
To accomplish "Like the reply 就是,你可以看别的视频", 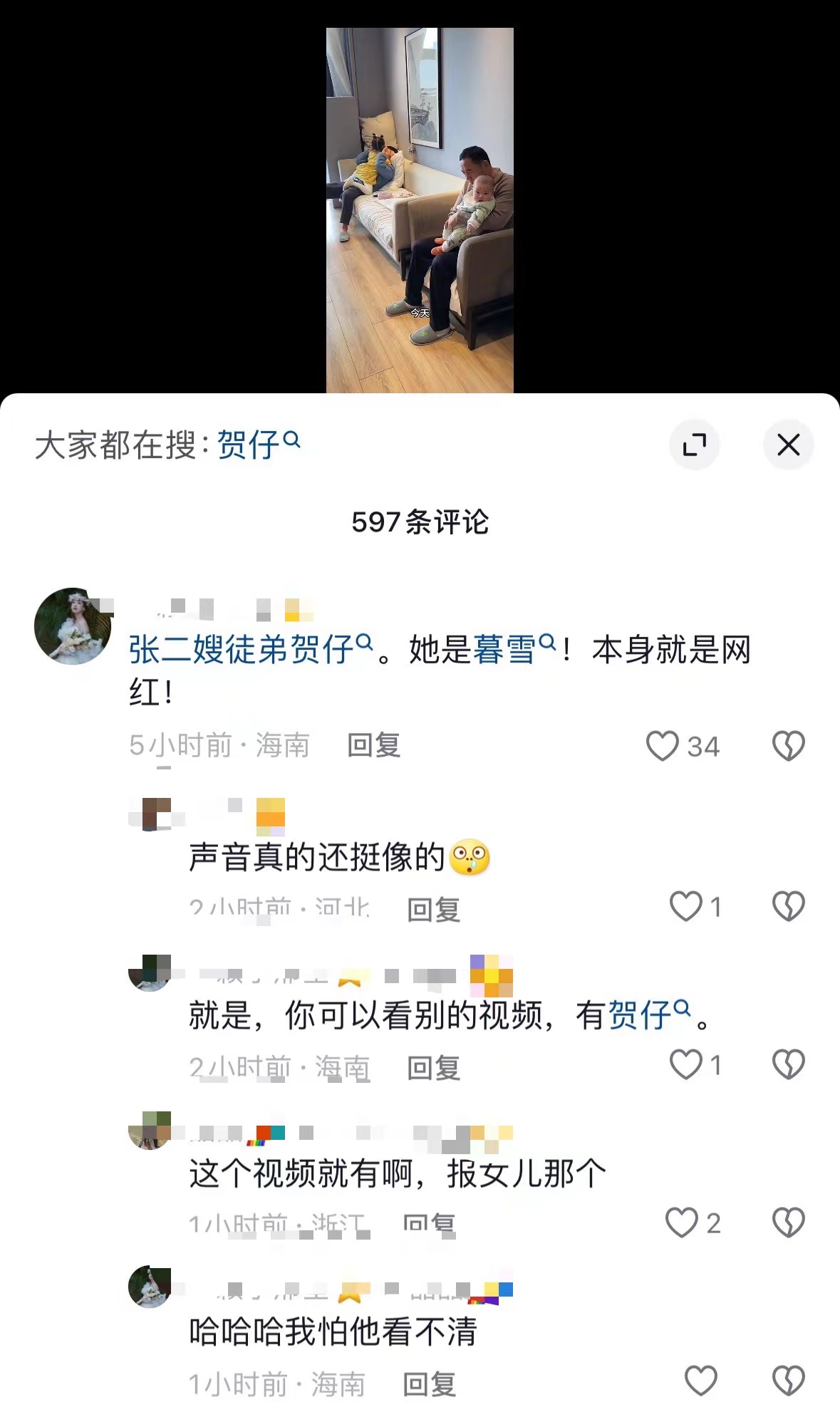I will pos(685,1064).
